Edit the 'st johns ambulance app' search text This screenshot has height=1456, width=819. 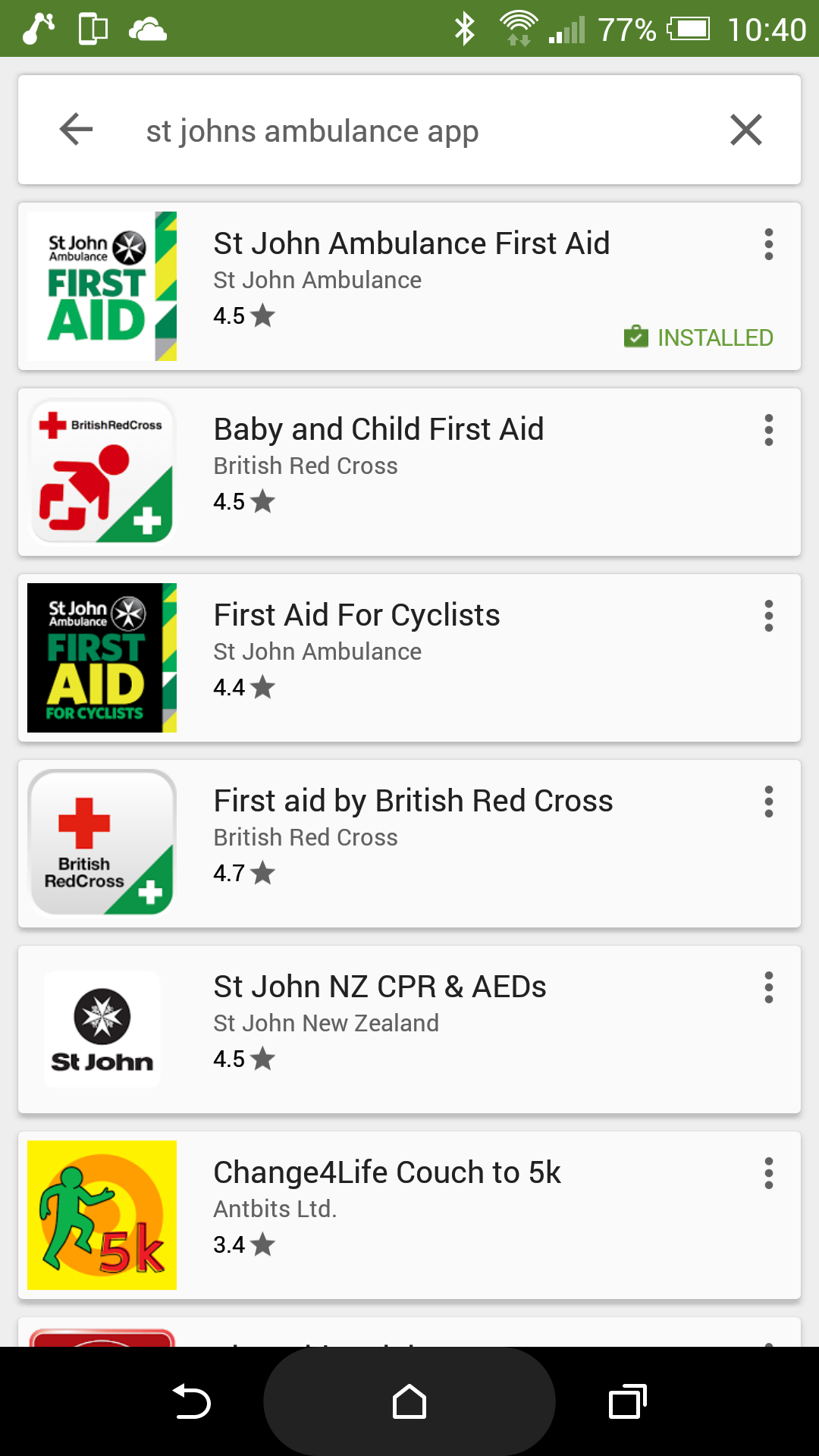[312, 131]
